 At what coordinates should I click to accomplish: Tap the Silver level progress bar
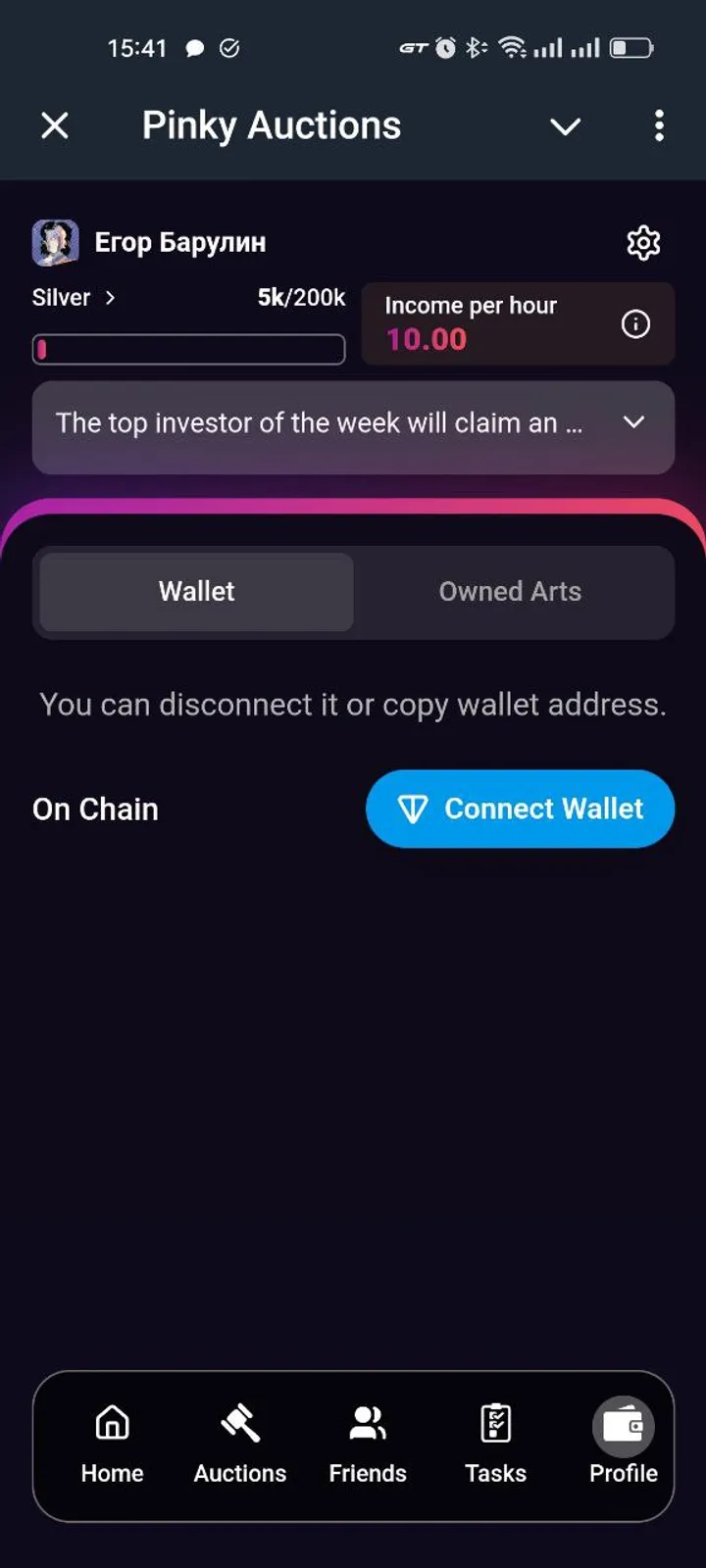(188, 349)
